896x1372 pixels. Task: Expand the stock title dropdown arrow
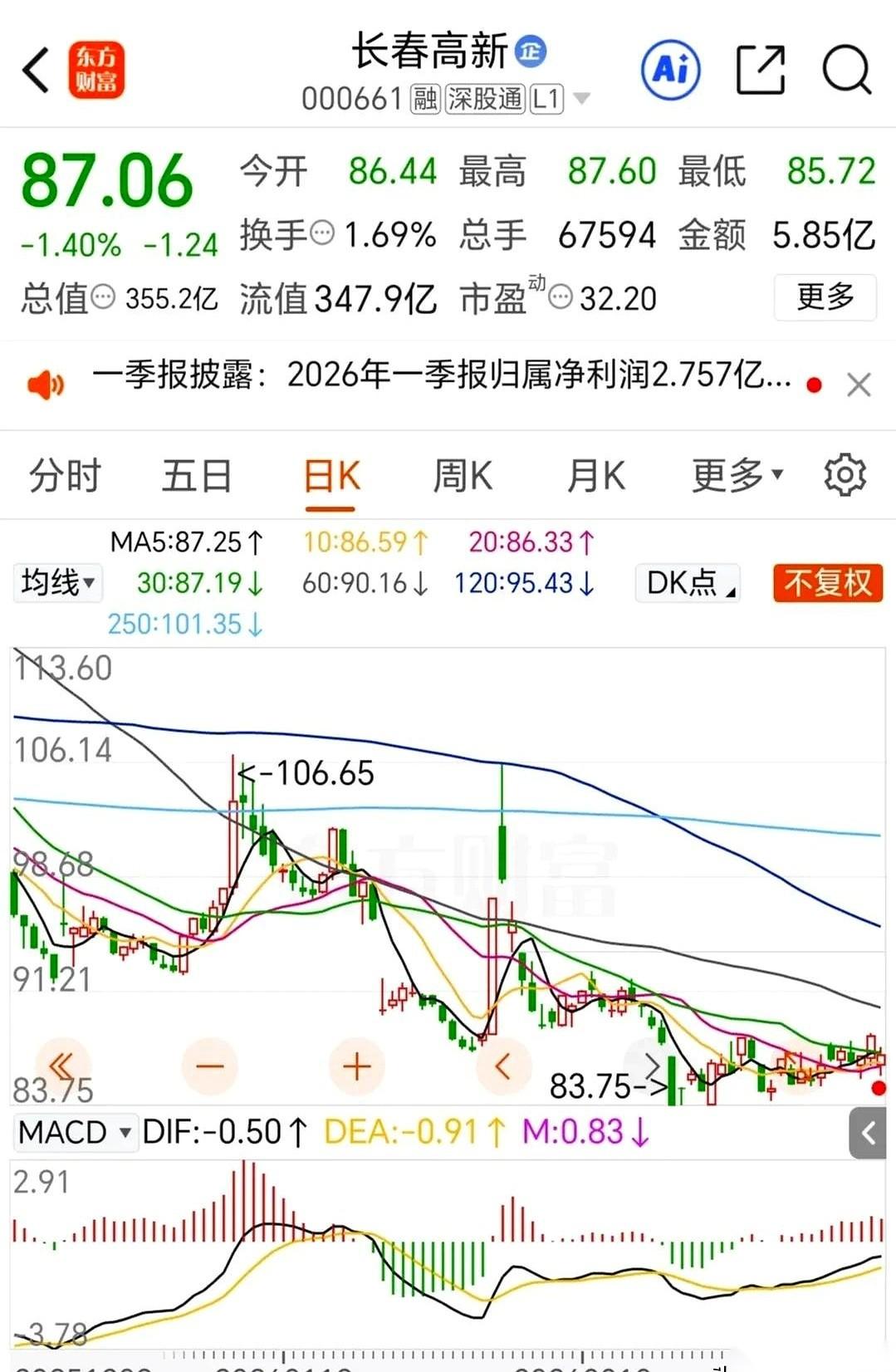coord(582,99)
